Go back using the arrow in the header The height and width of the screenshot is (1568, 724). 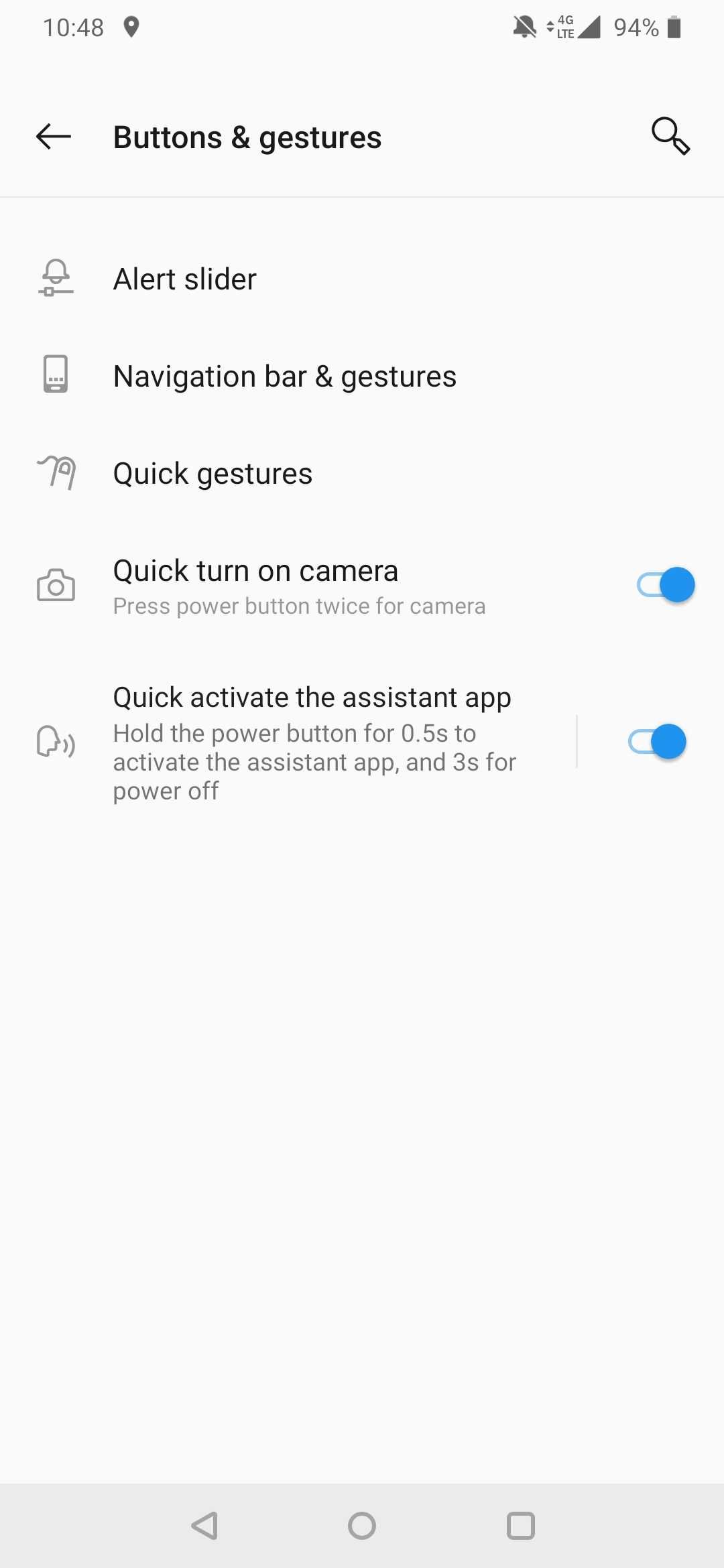click(53, 137)
